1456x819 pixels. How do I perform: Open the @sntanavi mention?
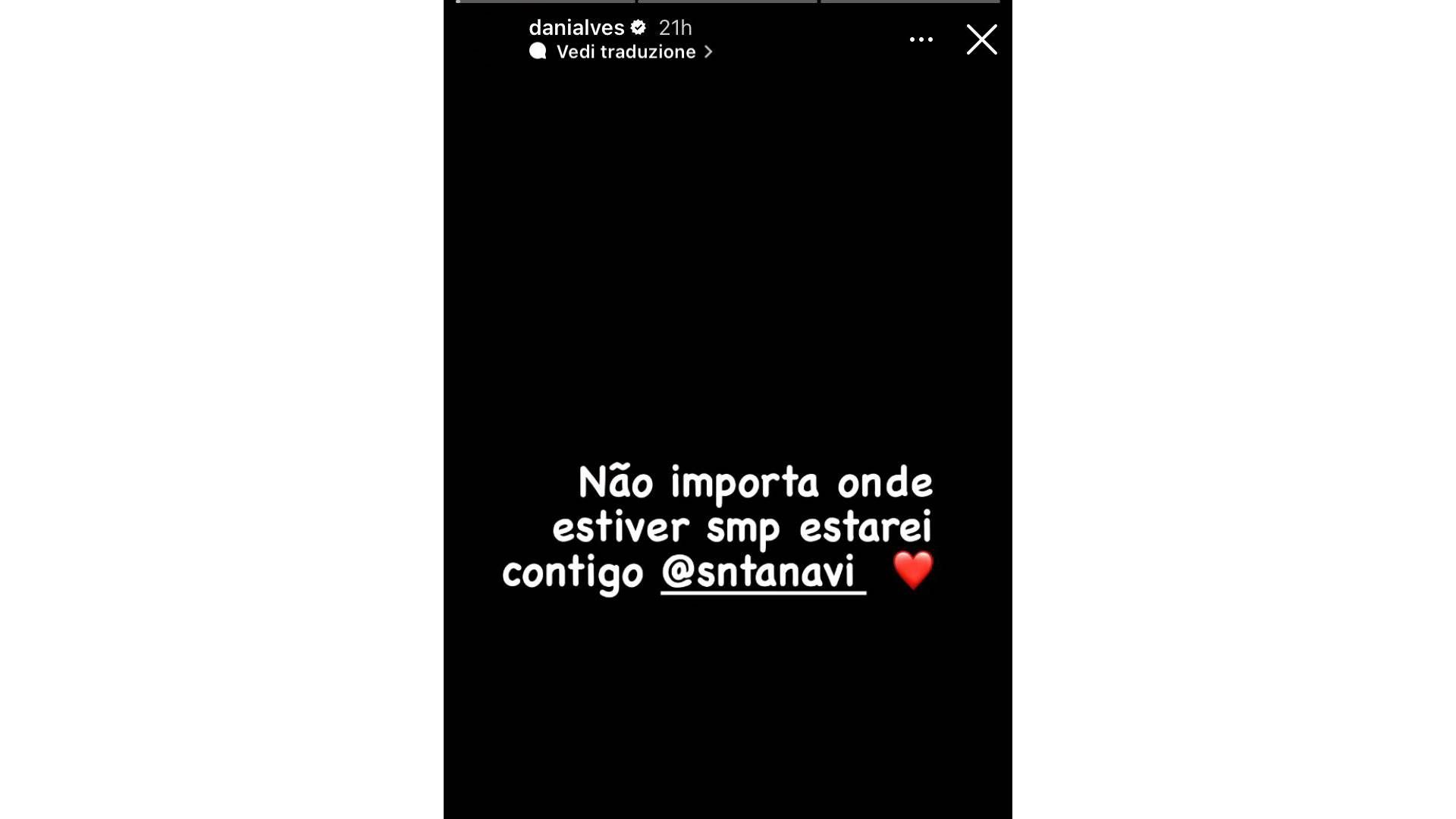click(x=762, y=572)
